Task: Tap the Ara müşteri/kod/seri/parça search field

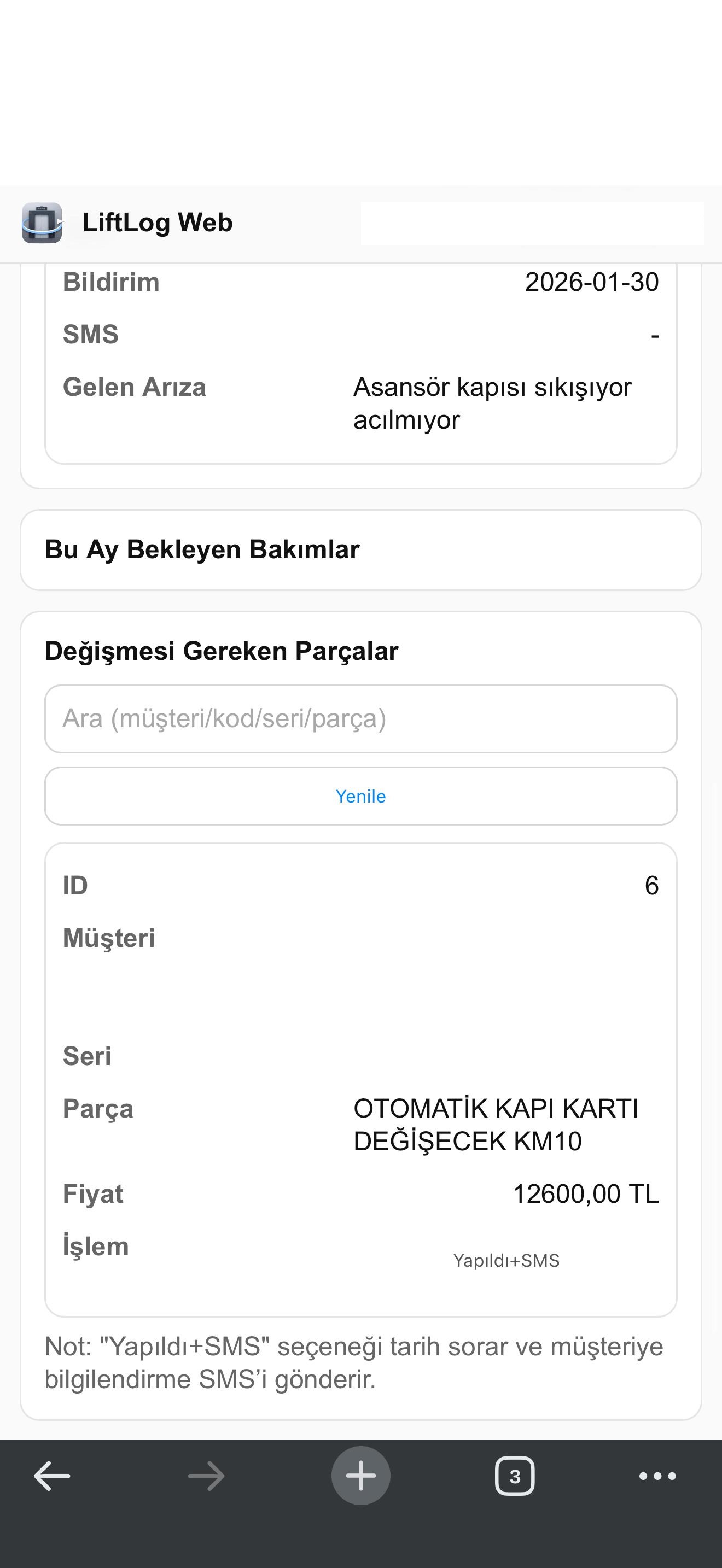Action: click(361, 719)
